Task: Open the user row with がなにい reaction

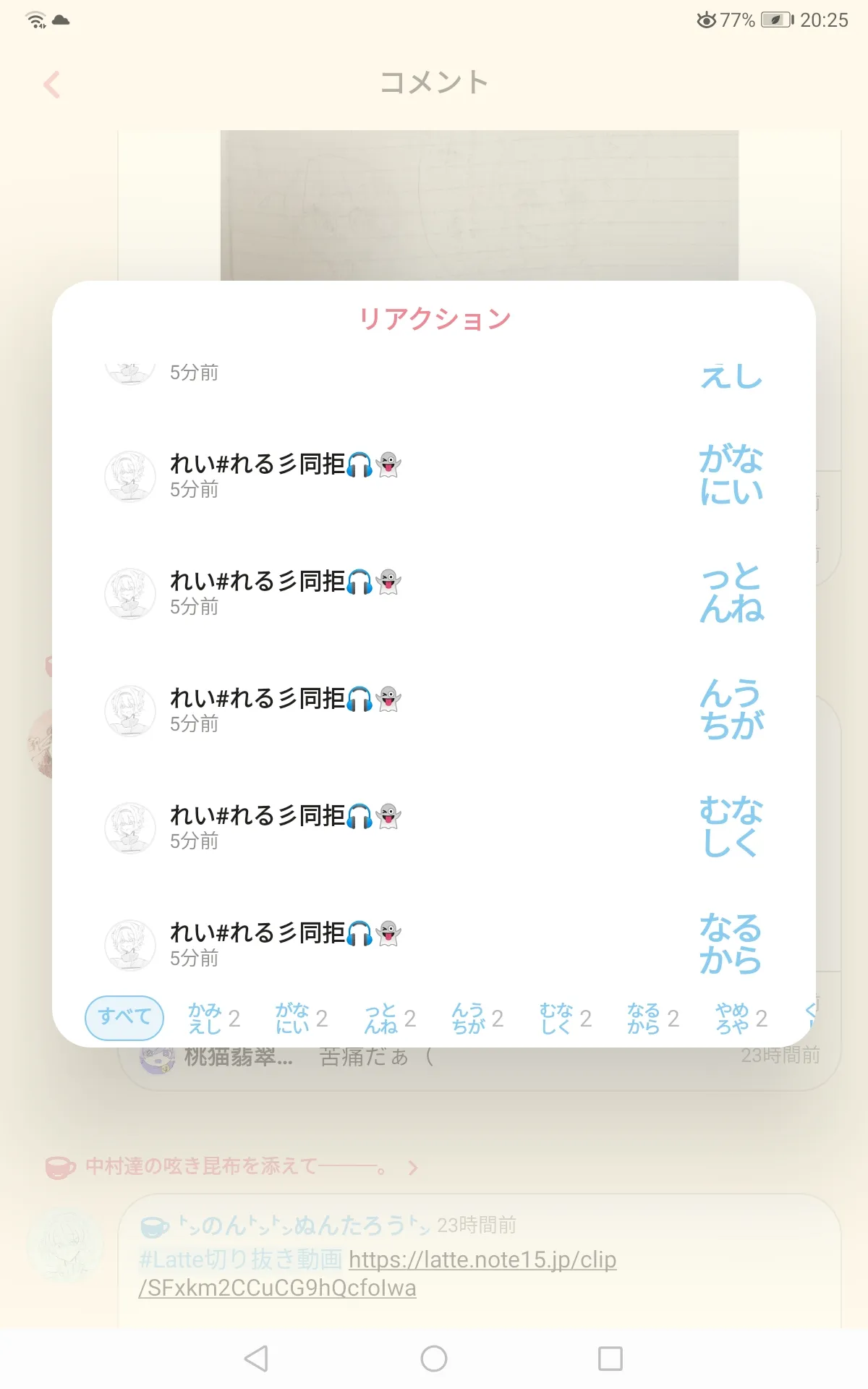Action: [x=434, y=476]
